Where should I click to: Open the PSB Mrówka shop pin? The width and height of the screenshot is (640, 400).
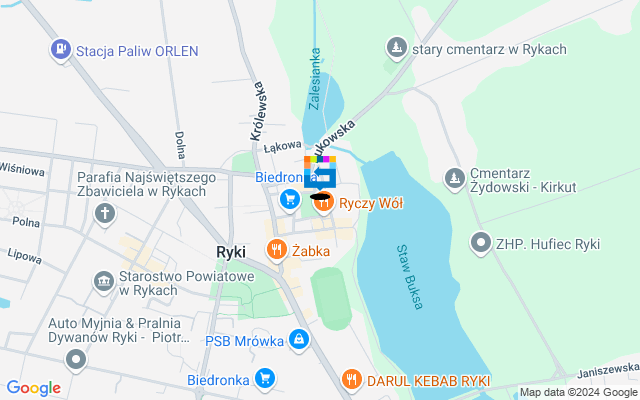298,341
